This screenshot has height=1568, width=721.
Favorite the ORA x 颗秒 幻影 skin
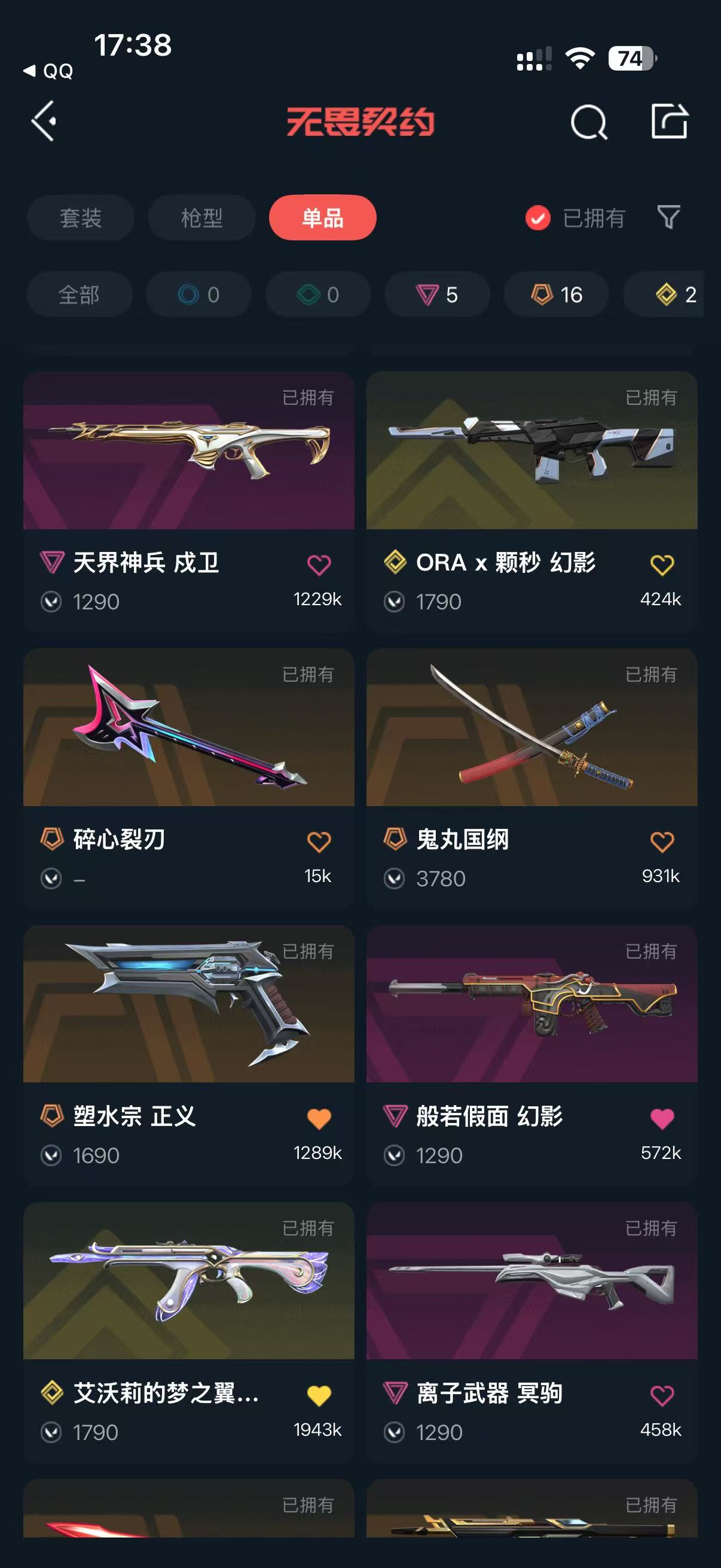coord(662,565)
